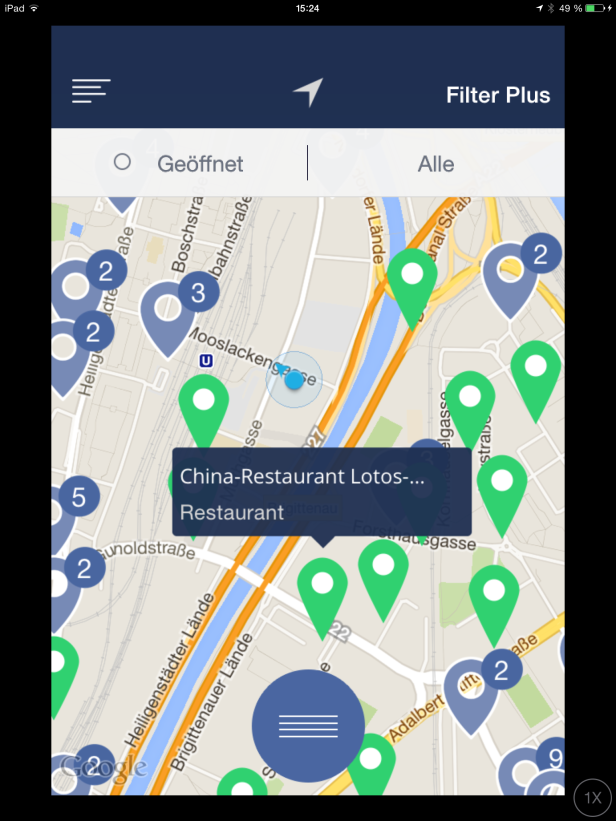Open the hamburger menu
The width and height of the screenshot is (616, 821).
pyautogui.click(x=91, y=91)
